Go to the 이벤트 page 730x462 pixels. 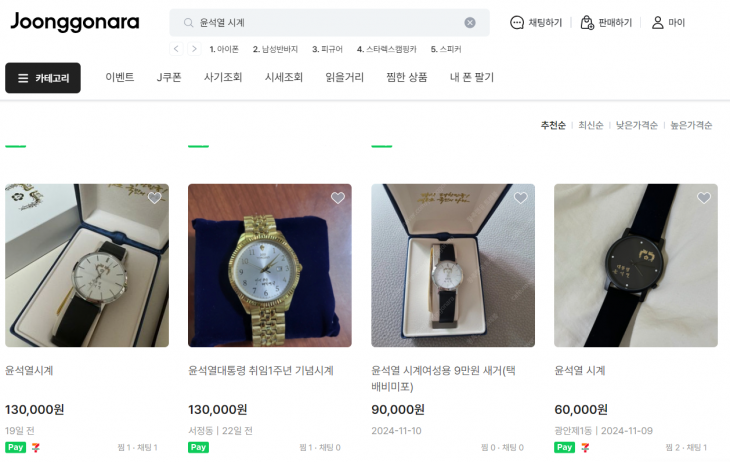(x=120, y=77)
